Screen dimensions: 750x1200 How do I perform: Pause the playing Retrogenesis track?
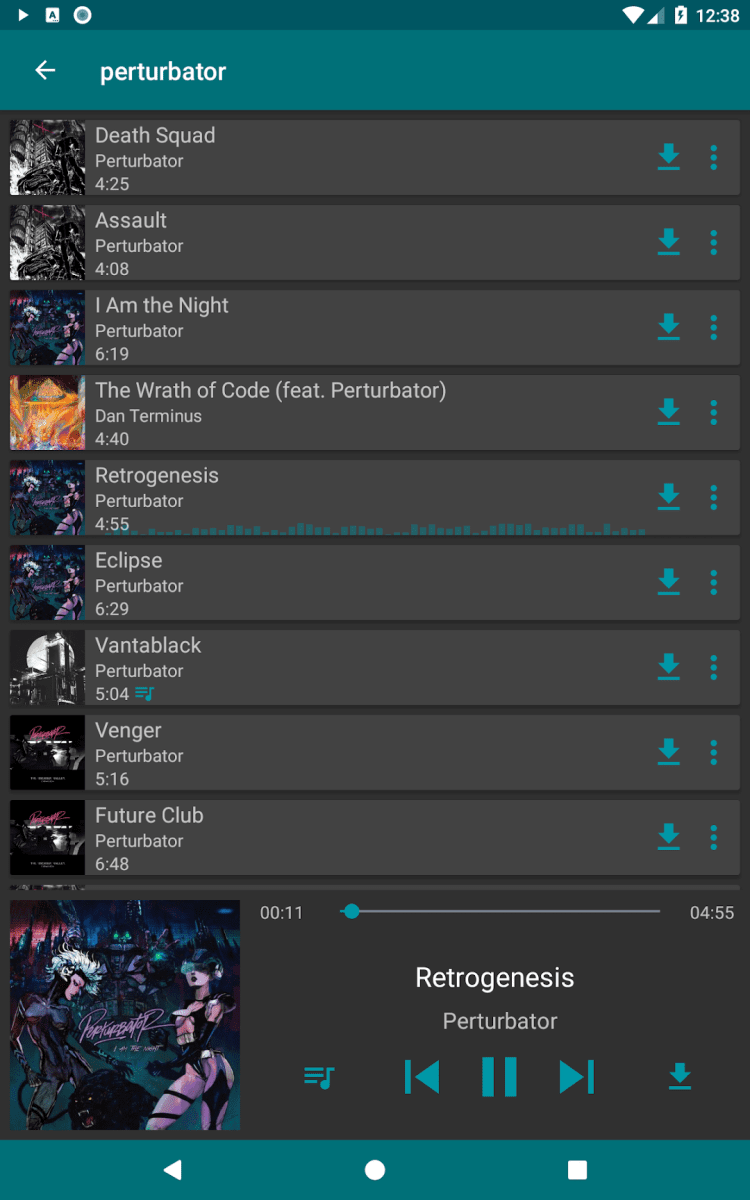coord(499,1077)
